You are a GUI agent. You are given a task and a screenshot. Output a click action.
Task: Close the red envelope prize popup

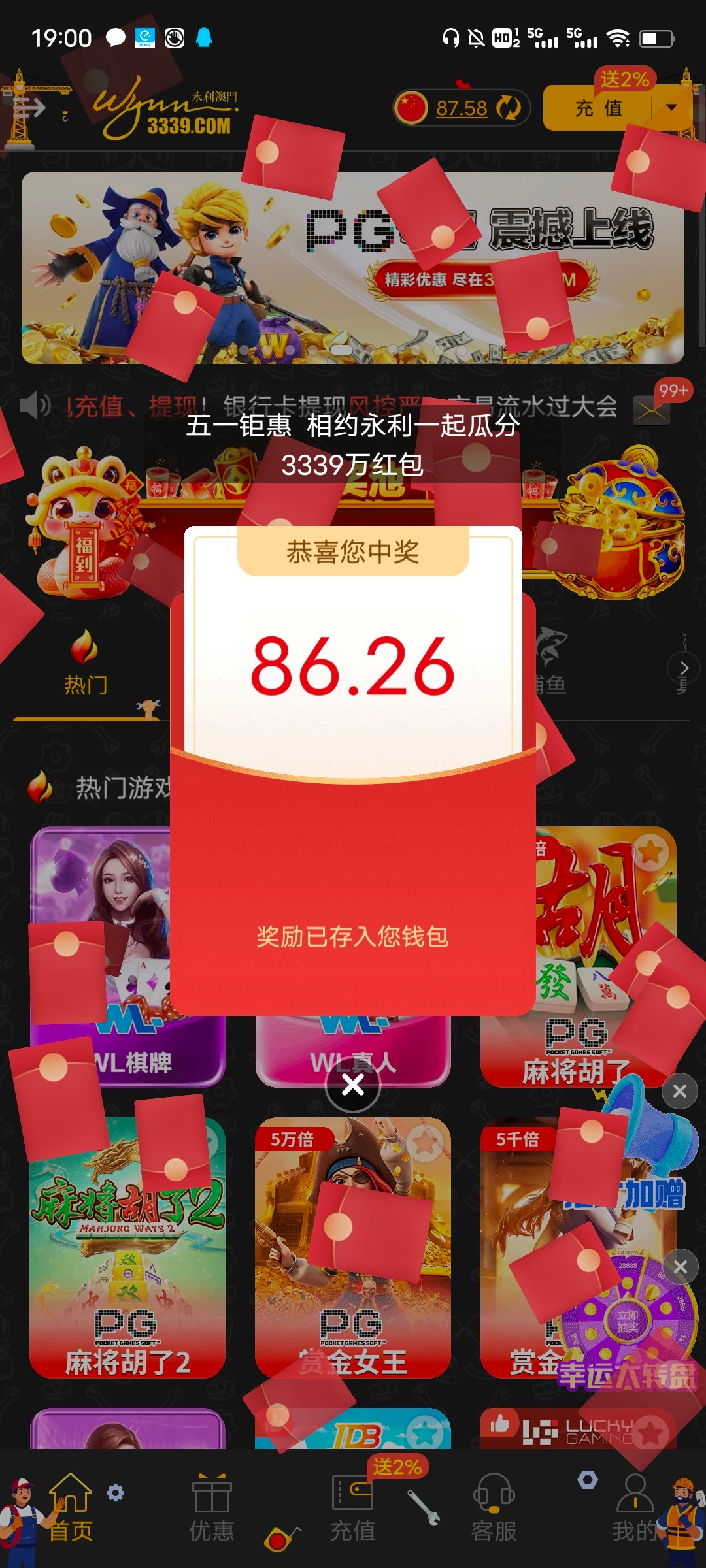pos(353,1085)
